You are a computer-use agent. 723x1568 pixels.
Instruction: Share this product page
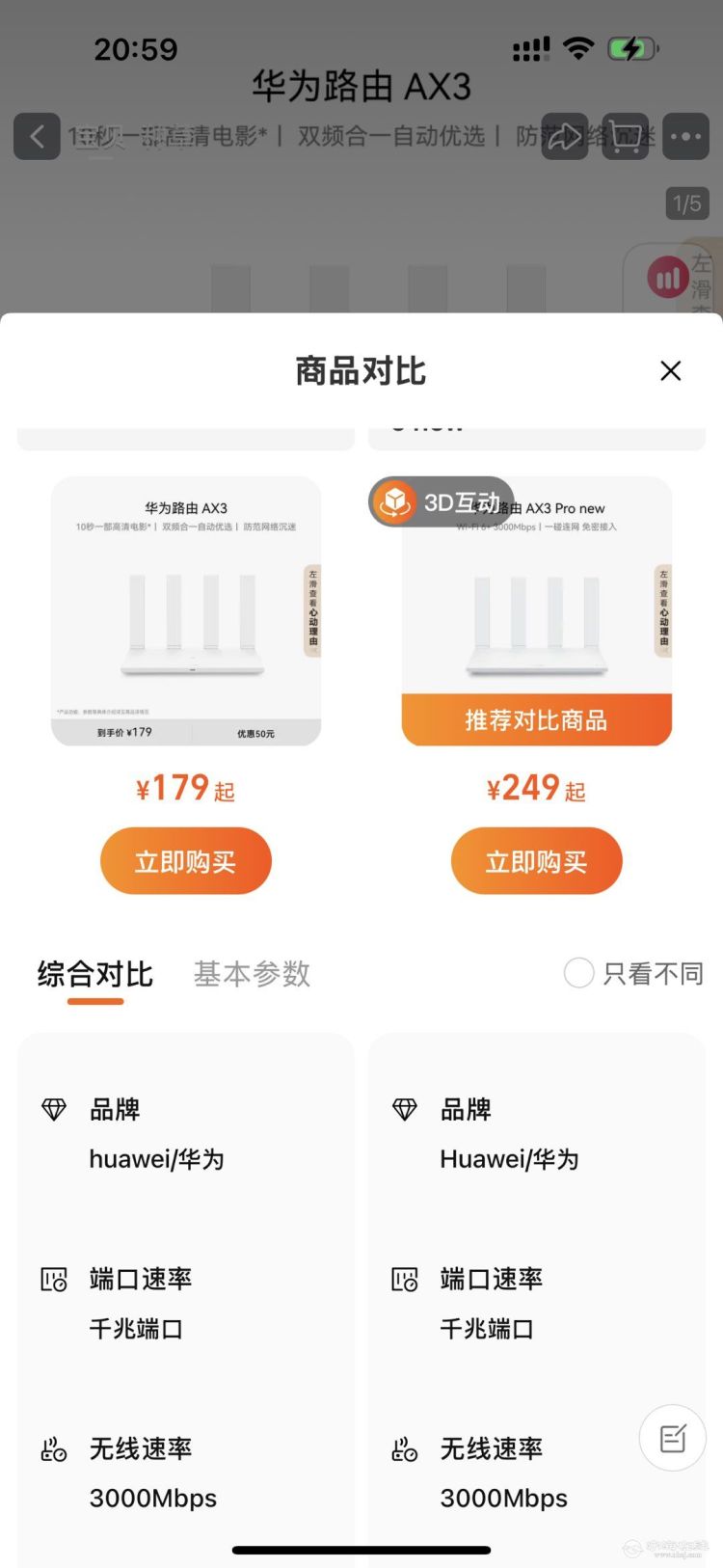tap(564, 136)
